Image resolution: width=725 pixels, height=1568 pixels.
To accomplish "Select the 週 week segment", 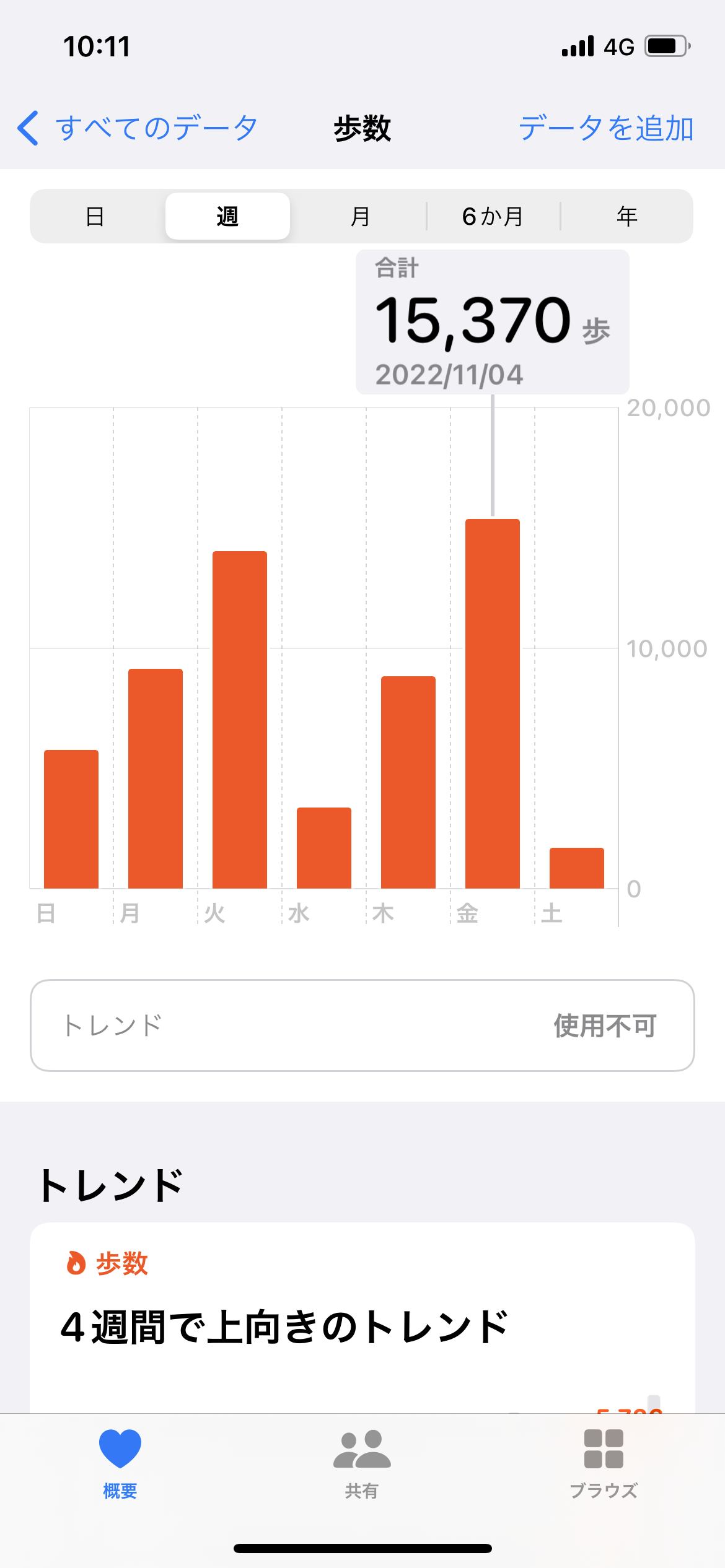I will 227,216.
